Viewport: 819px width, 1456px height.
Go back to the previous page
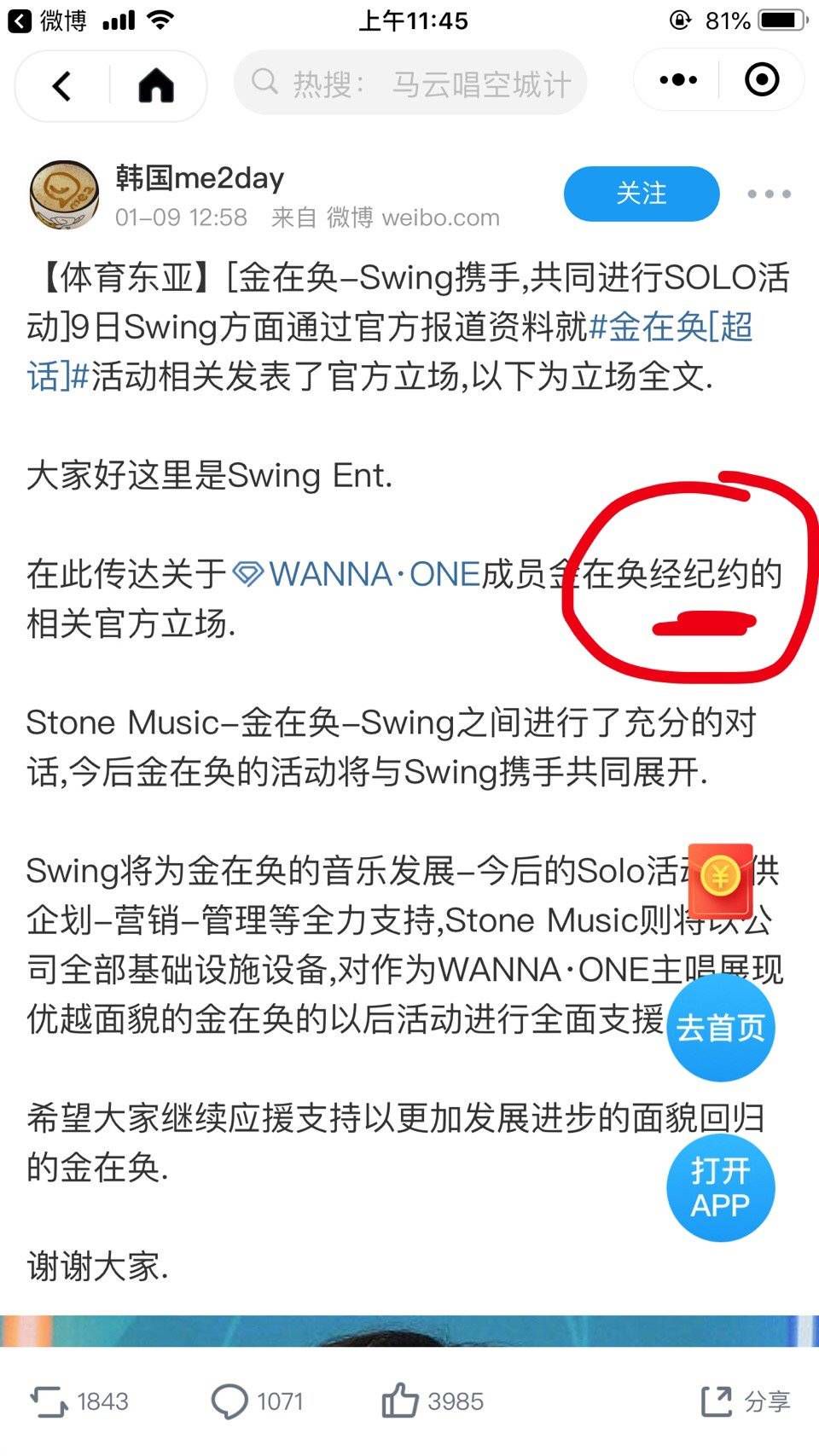61,85
